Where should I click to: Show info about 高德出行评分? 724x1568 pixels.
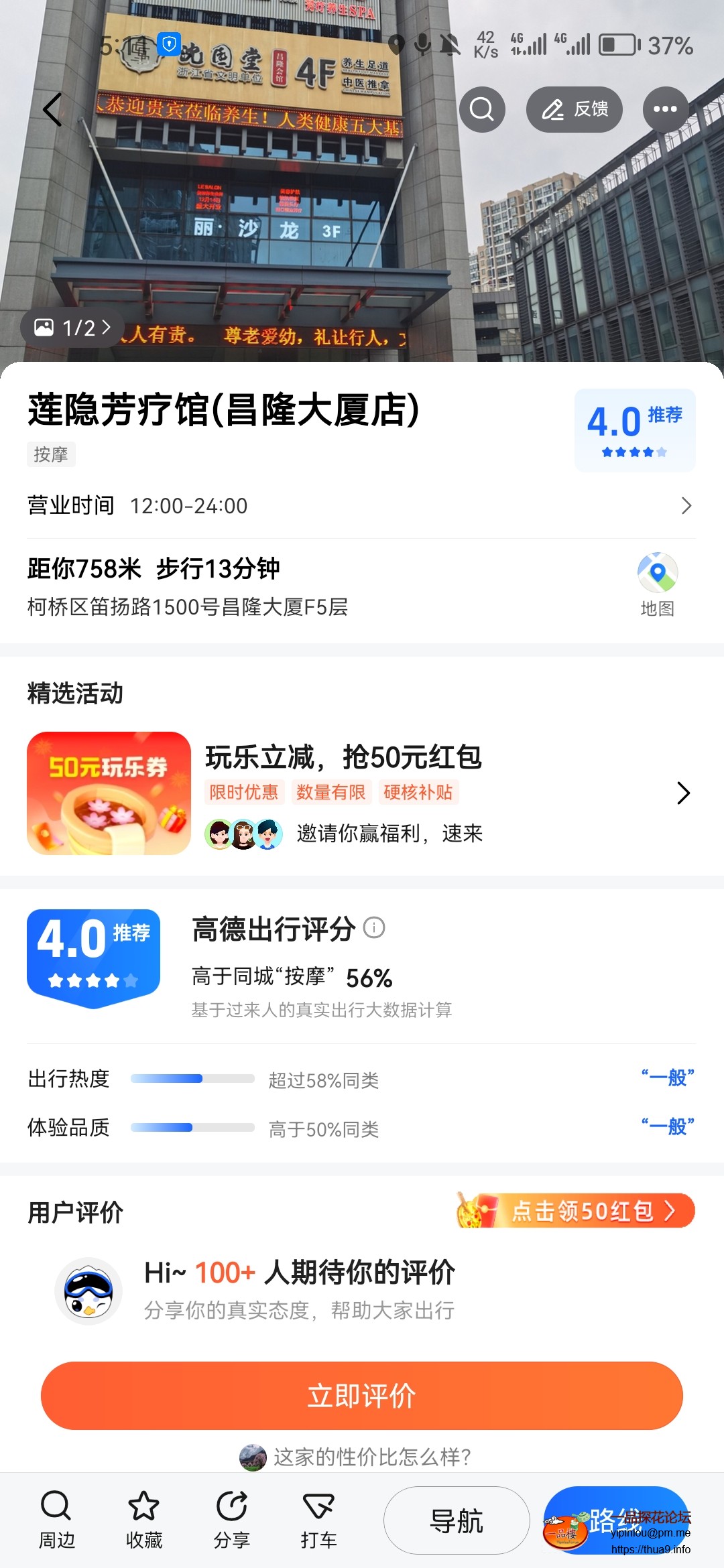coord(374,928)
